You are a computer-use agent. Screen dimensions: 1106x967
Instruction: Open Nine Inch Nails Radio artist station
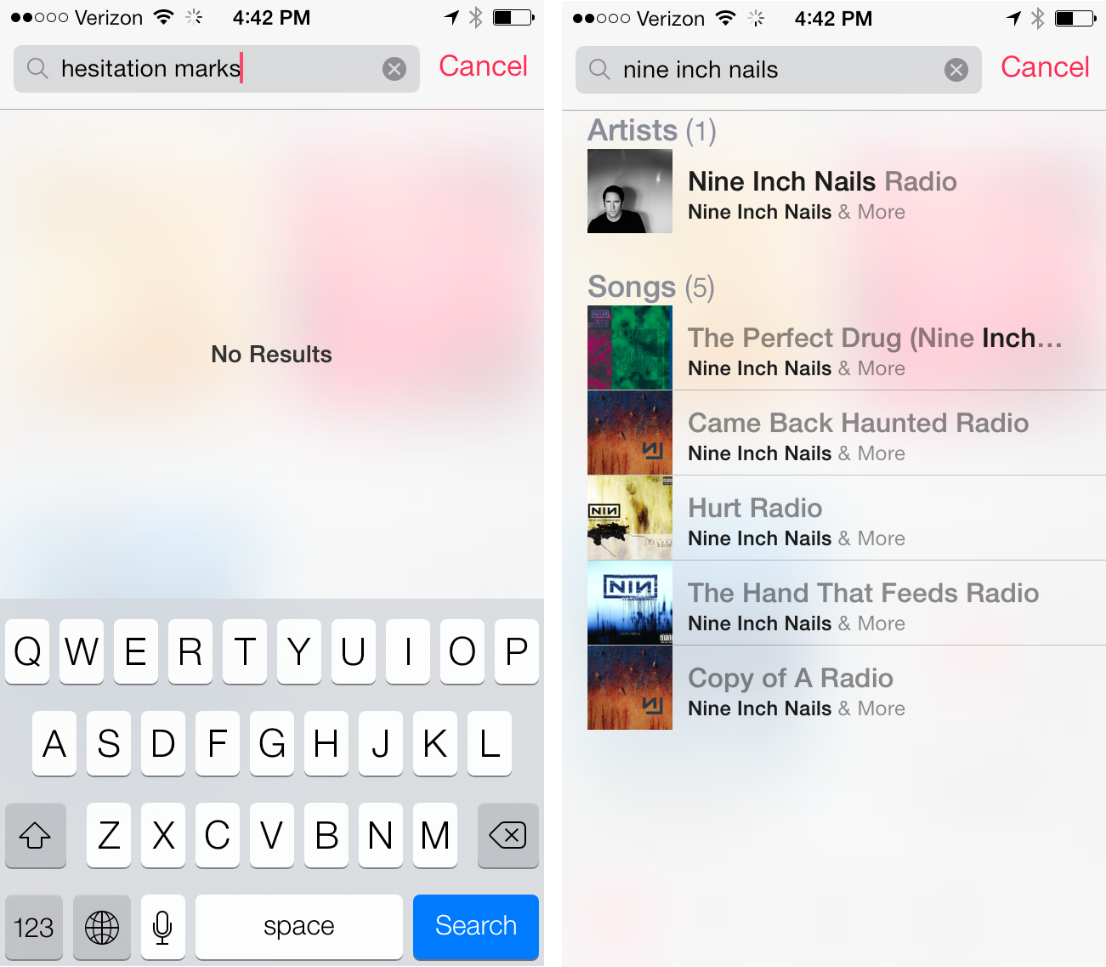[x=820, y=192]
